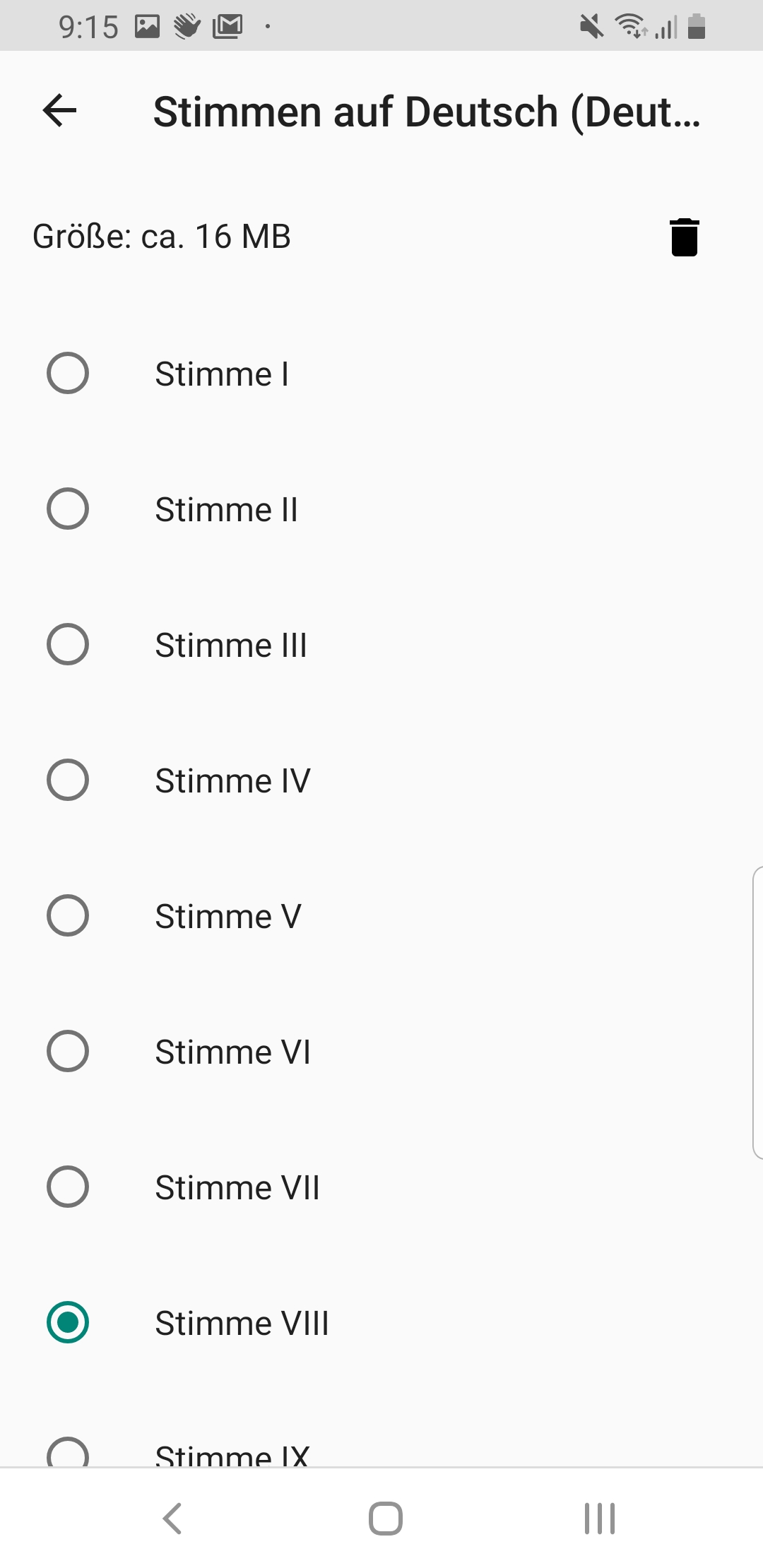Image resolution: width=763 pixels, height=1568 pixels.
Task: Tap the system home button
Action: [385, 1519]
